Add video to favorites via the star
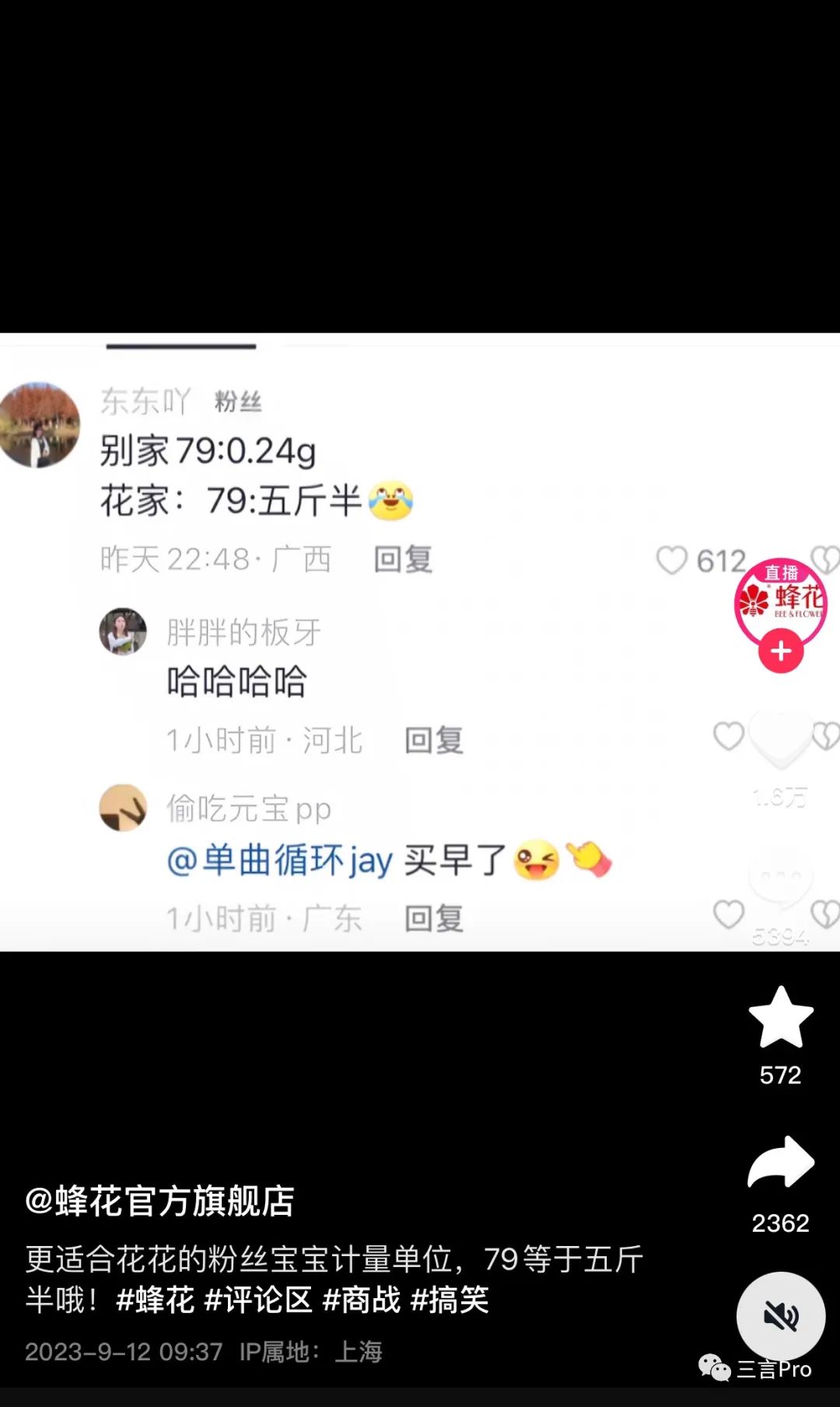 pyautogui.click(x=780, y=1017)
